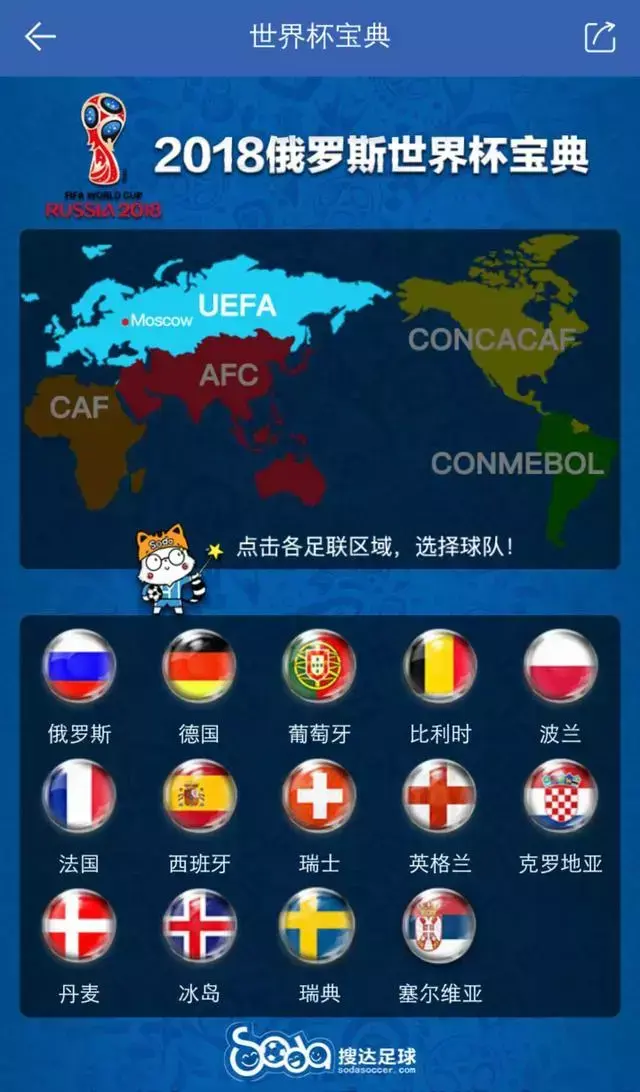Screen dimensions: 640x1092
Task: Select the CAF region on the map
Action: [x=80, y=408]
